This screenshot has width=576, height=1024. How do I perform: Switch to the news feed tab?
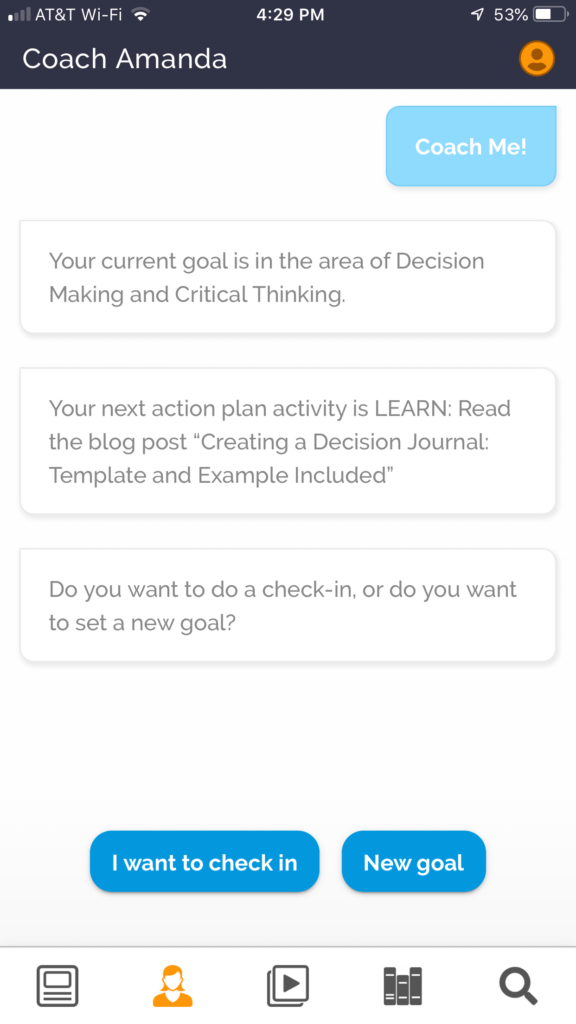(57, 986)
